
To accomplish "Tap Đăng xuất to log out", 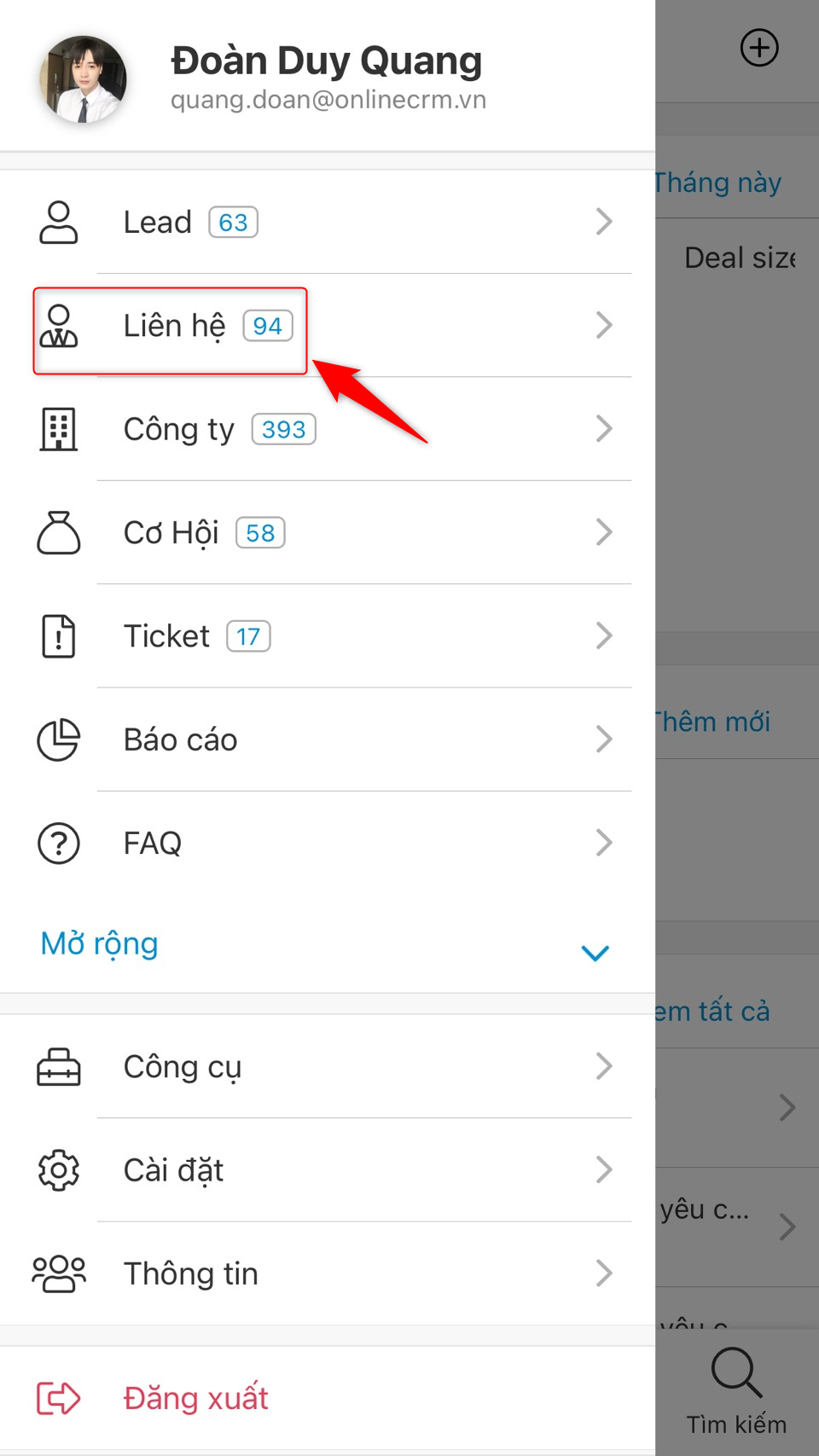I will point(196,1399).
